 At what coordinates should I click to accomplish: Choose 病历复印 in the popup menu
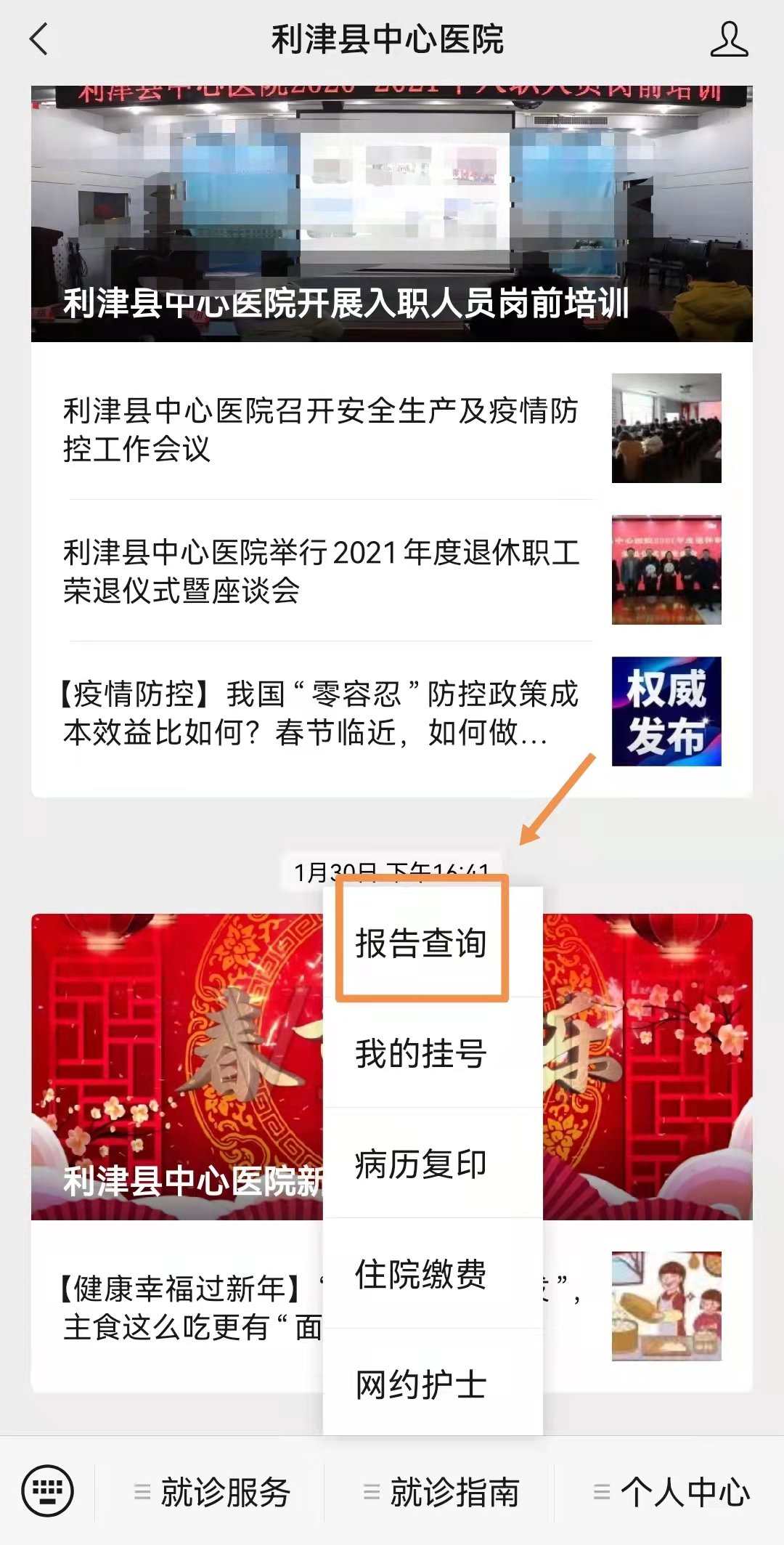pos(421,1164)
